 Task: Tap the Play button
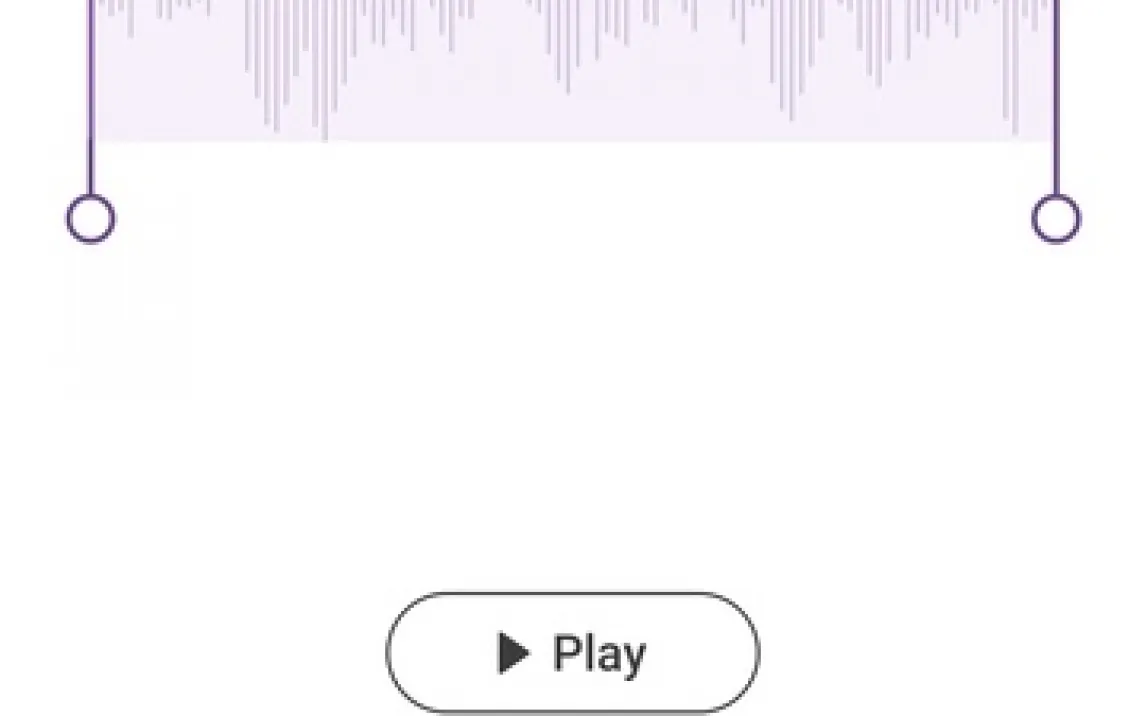tap(572, 653)
